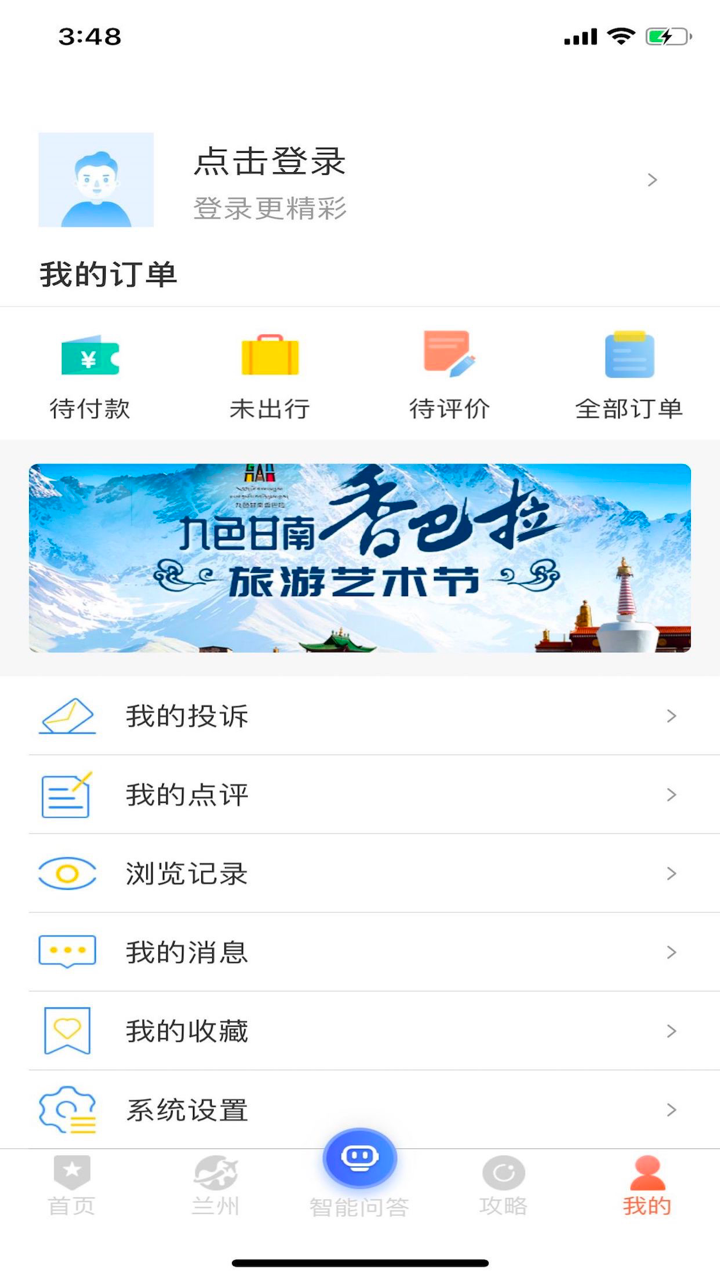
Task: Expand the 浏览记录 row chevron
Action: tap(673, 873)
